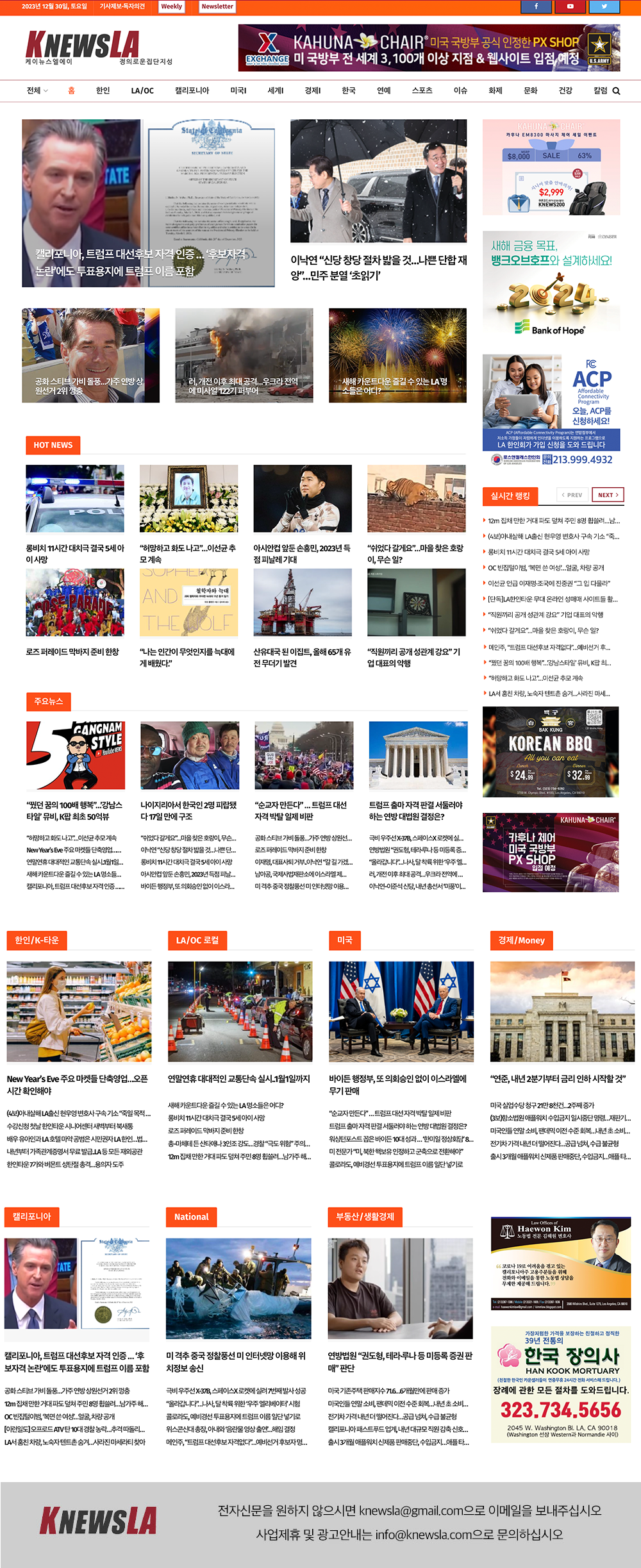Open article about 이낙연 신당 창당
Image resolution: width=641 pixels, height=1568 pixels.
point(378,267)
